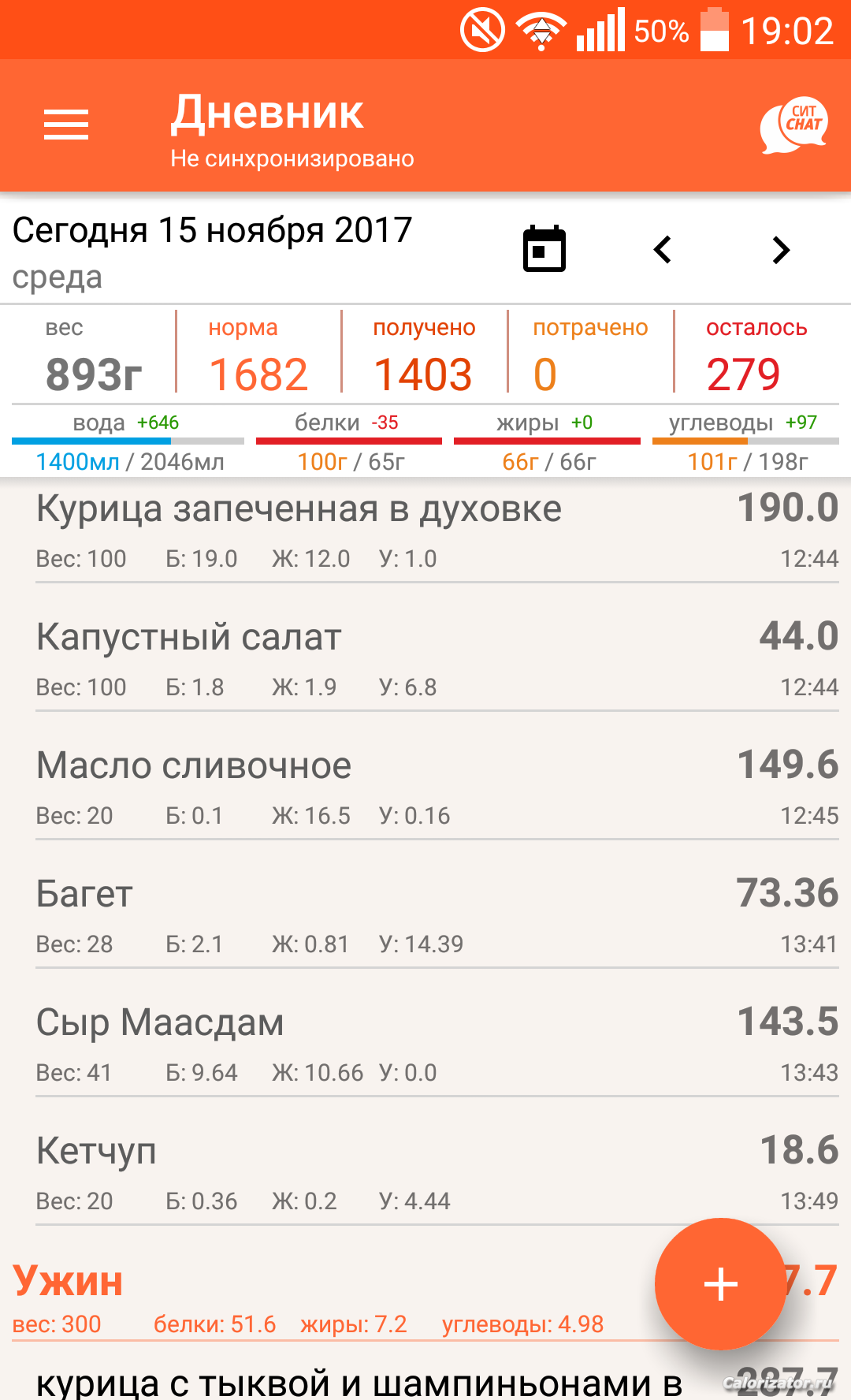The width and height of the screenshot is (851, 1400).
Task: Select the Сыр Маасдам entry
Action: 437,1046
